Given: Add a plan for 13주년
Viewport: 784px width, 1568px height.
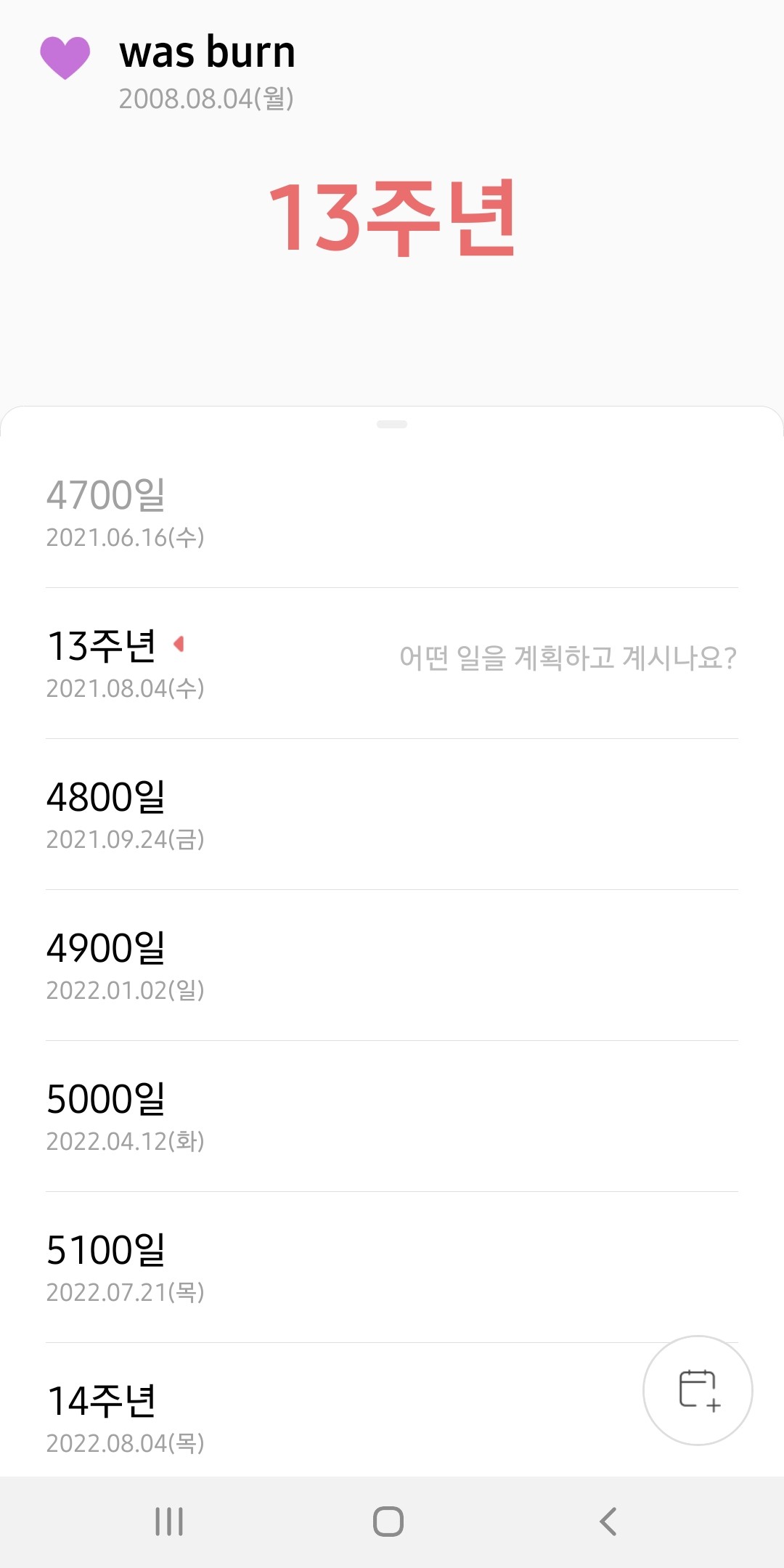Looking at the screenshot, I should [568, 658].
